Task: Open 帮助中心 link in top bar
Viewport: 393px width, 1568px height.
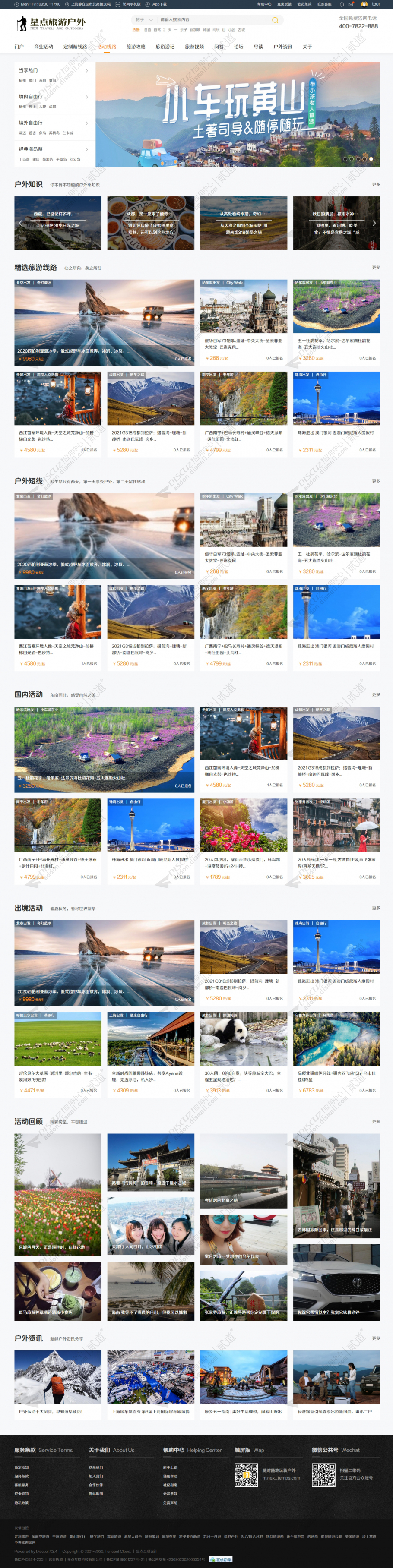Action: click(x=264, y=4)
